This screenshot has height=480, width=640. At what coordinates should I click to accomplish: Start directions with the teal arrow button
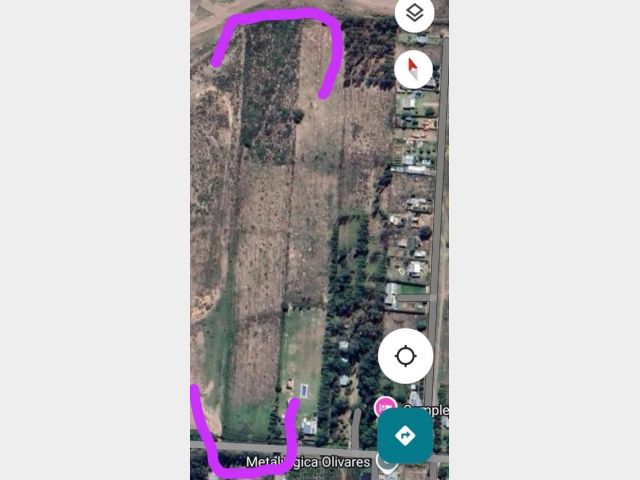(x=405, y=436)
